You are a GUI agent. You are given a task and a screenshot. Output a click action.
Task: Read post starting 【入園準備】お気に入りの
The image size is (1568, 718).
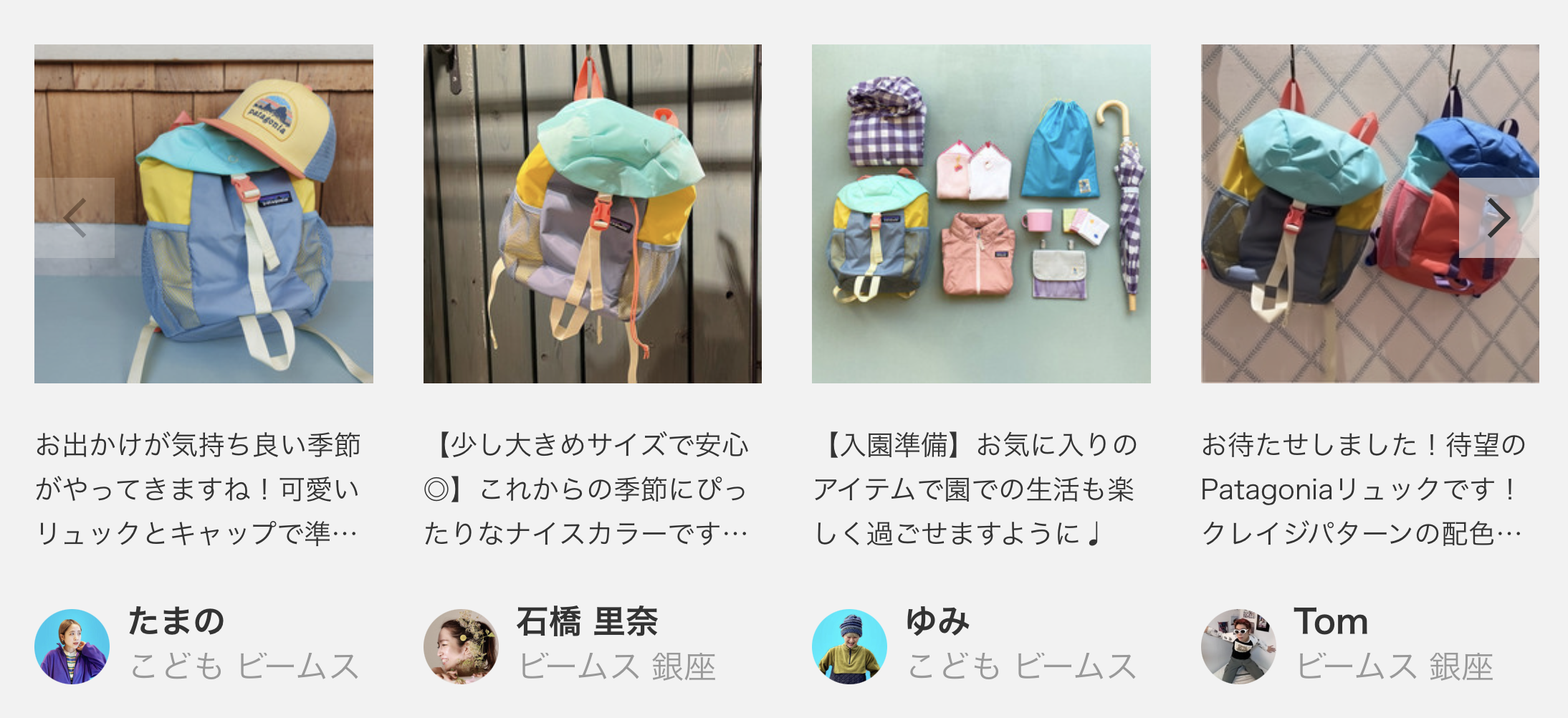pyautogui.click(x=975, y=489)
